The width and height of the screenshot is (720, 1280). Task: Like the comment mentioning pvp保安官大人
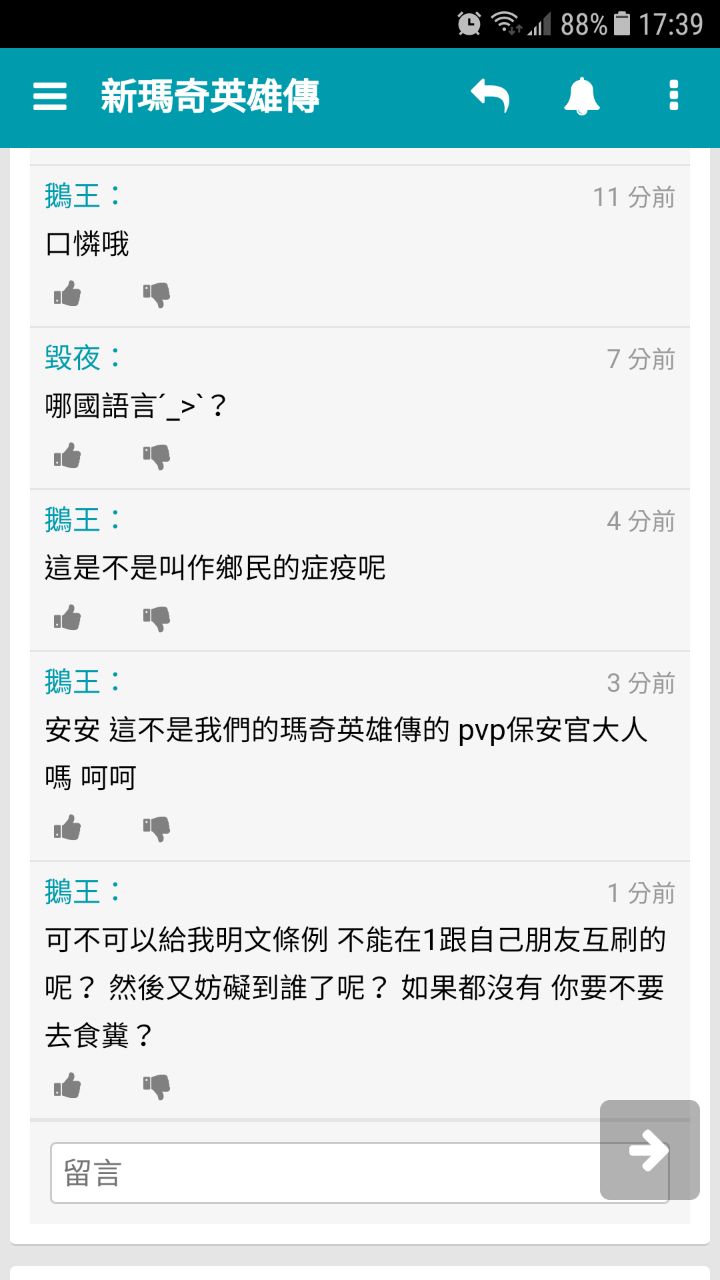point(67,828)
